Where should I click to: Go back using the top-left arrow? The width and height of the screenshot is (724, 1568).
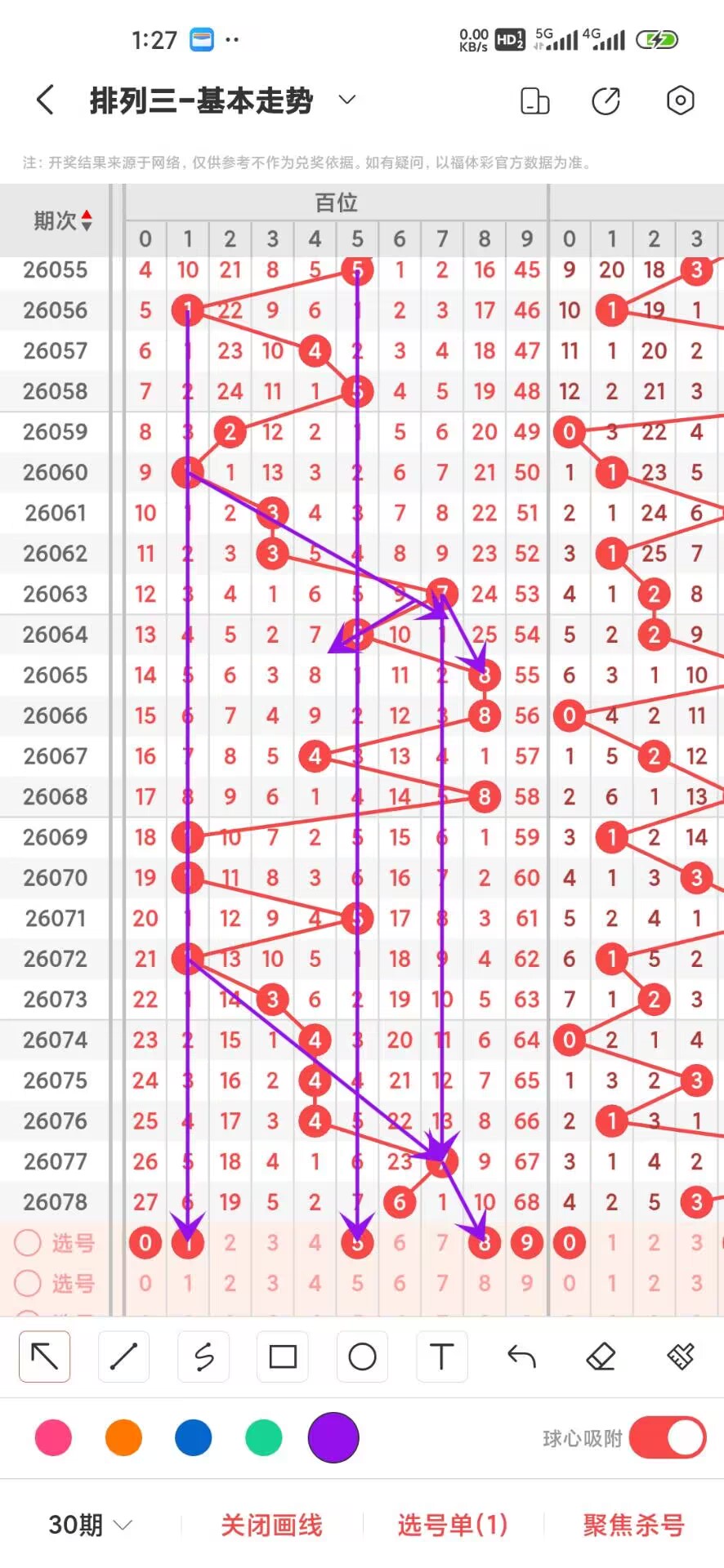click(x=46, y=100)
